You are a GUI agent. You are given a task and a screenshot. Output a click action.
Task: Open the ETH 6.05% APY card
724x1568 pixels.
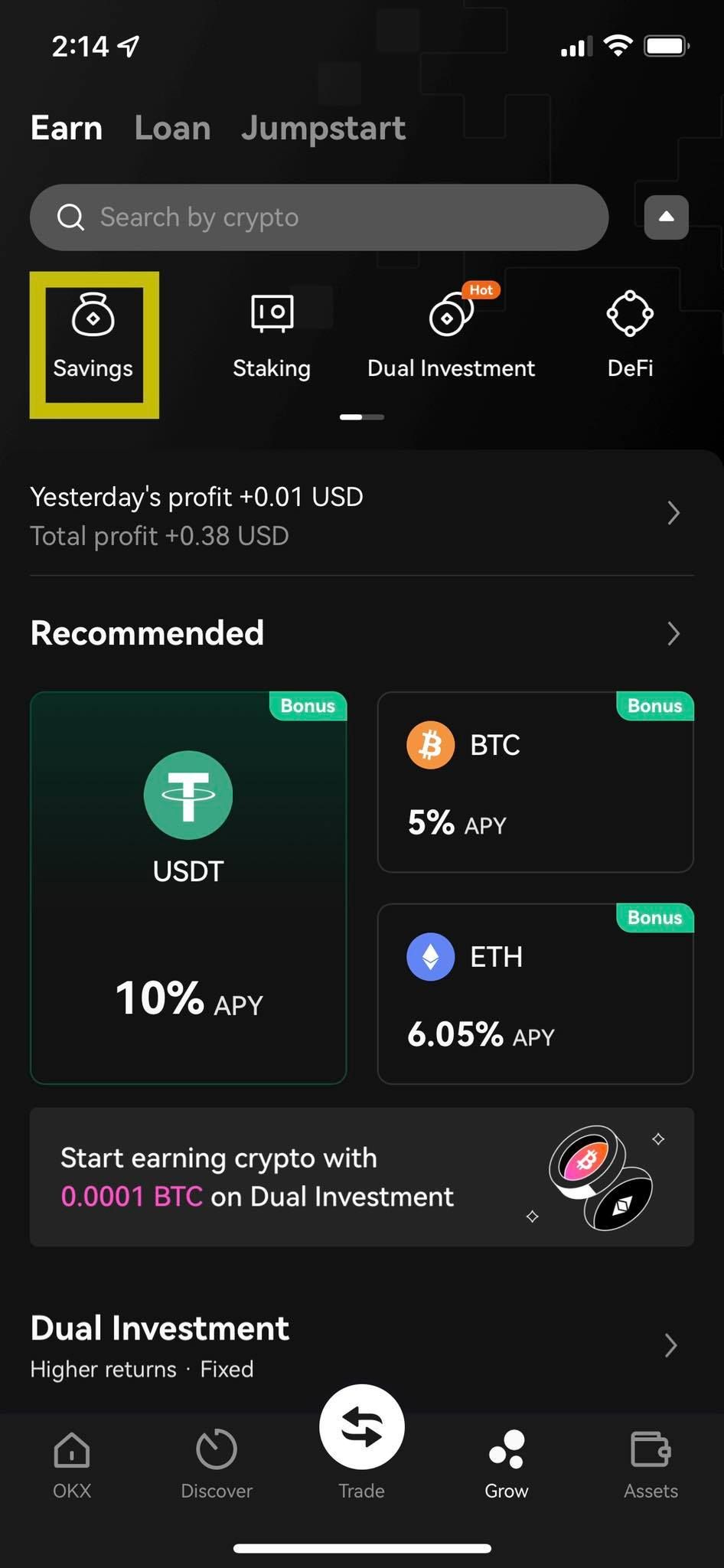(535, 993)
